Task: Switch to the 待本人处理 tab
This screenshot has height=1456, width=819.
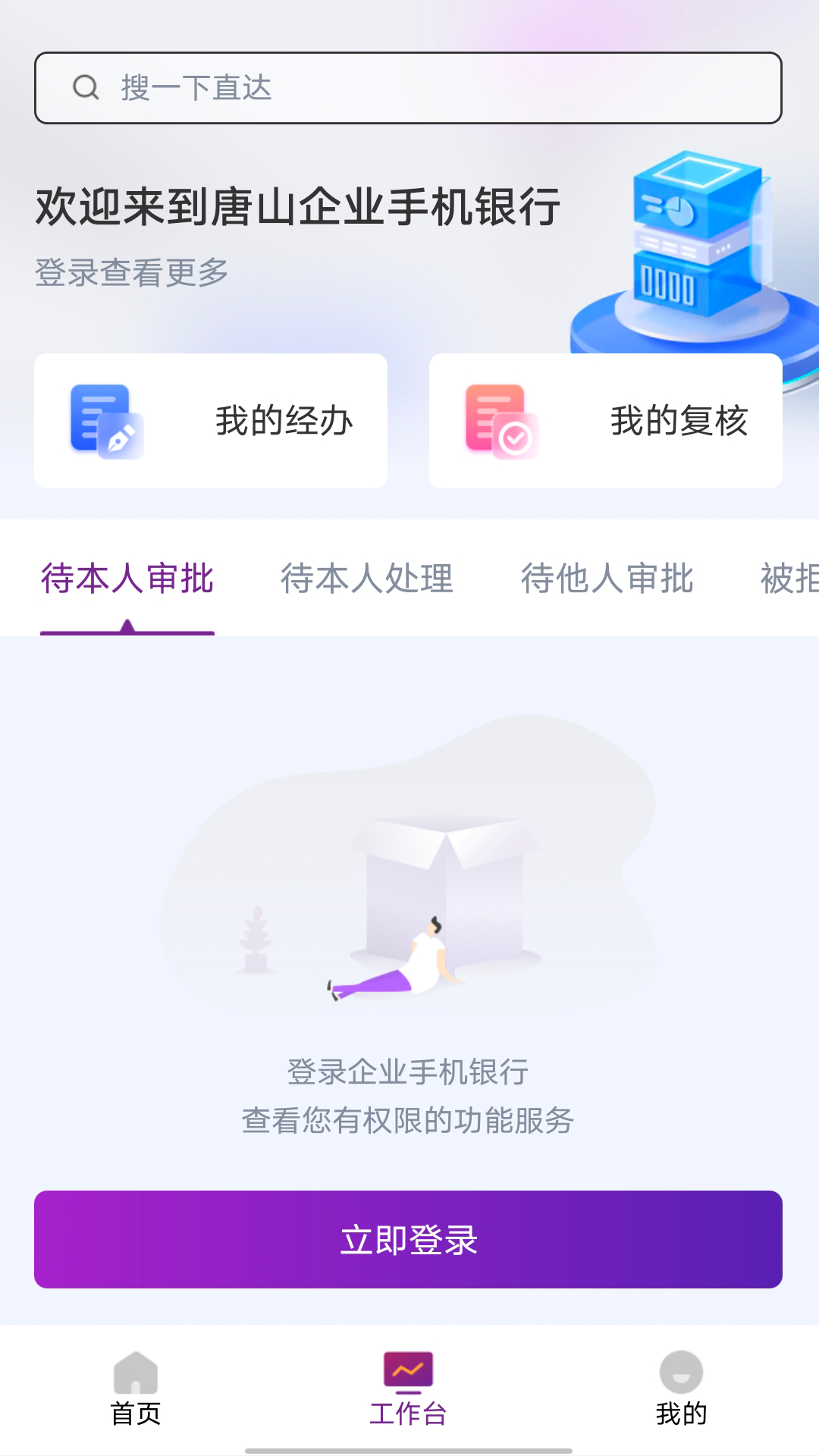Action: click(x=367, y=579)
